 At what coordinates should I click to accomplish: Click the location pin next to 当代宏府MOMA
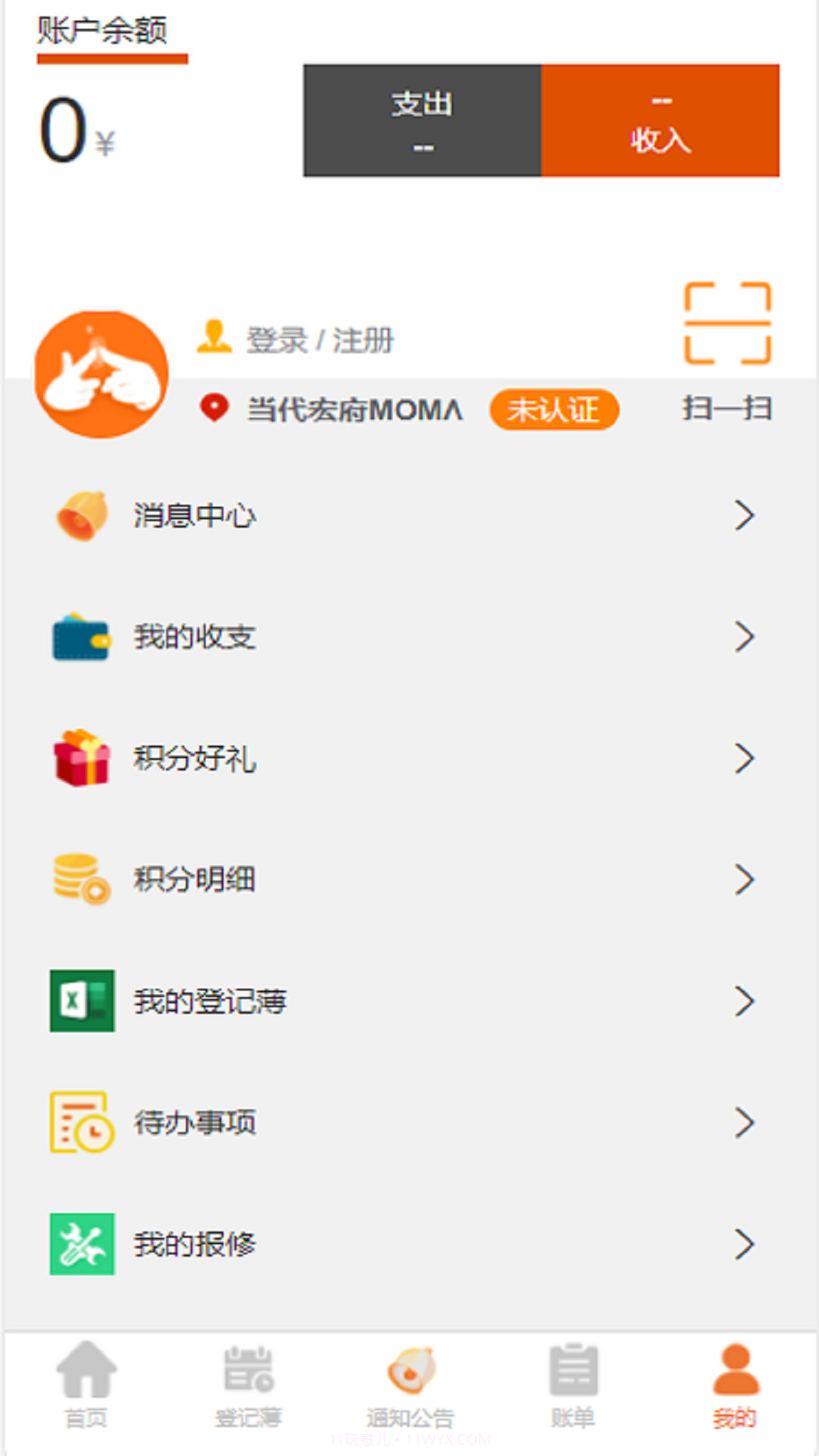click(215, 408)
